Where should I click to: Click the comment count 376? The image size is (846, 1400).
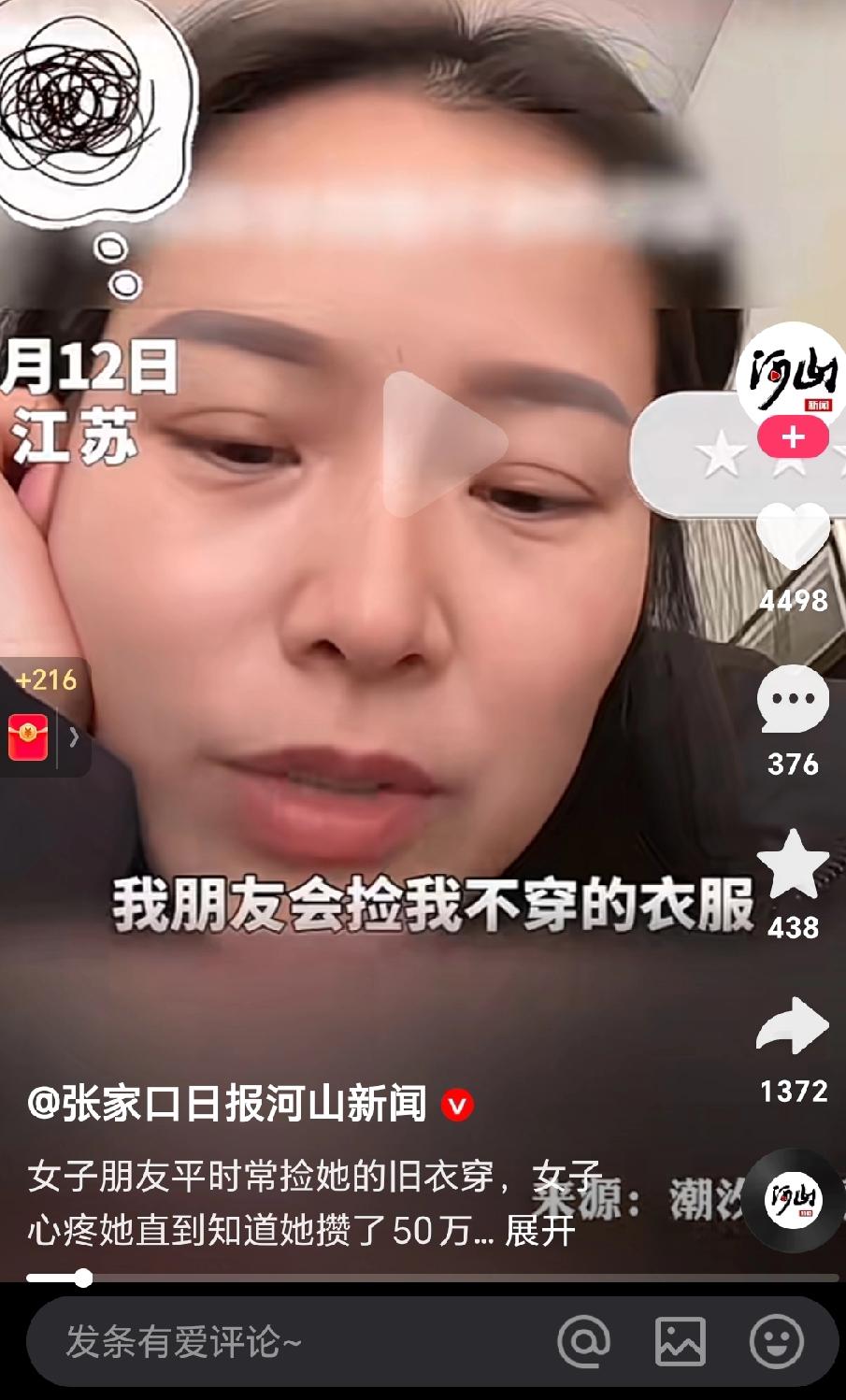794,762
